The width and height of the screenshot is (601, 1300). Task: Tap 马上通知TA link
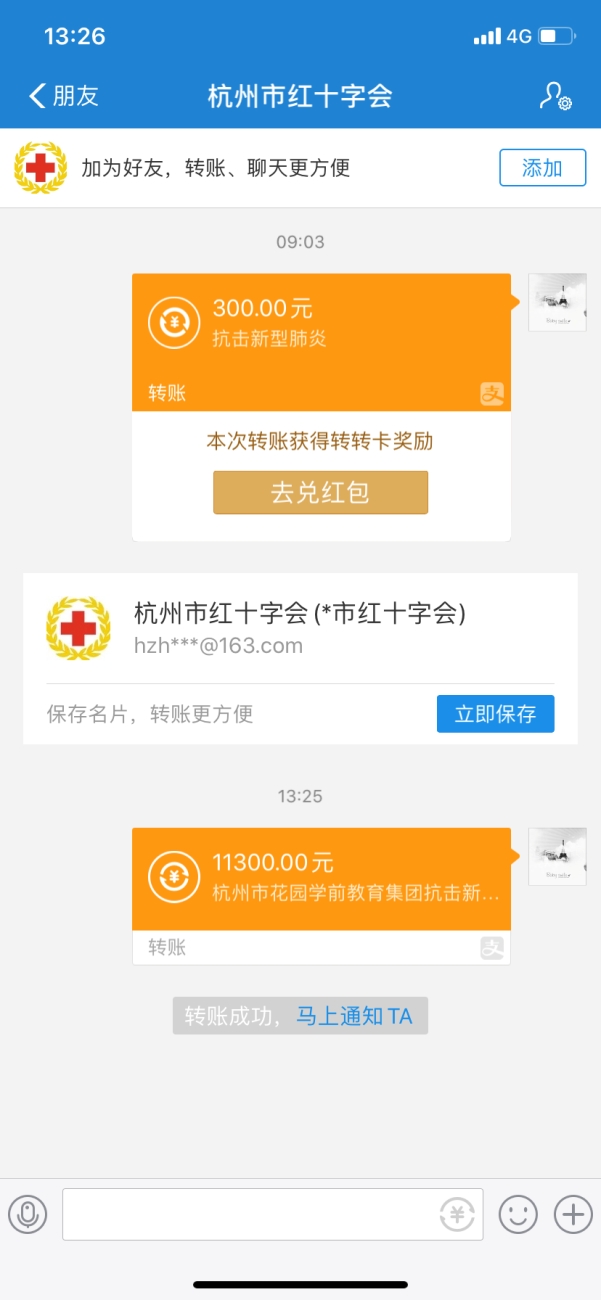point(354,1016)
